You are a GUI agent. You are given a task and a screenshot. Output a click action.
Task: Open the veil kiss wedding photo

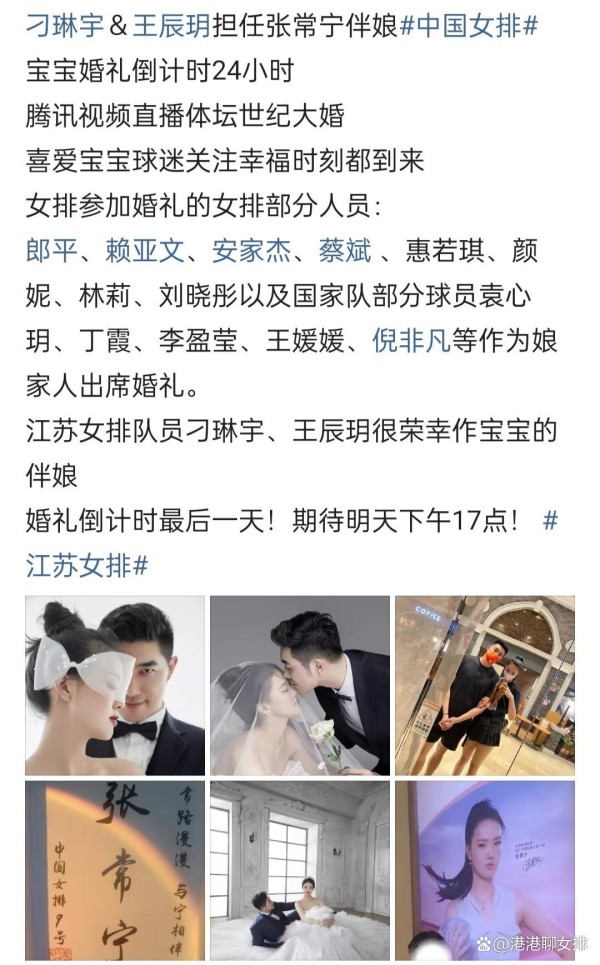click(300, 686)
